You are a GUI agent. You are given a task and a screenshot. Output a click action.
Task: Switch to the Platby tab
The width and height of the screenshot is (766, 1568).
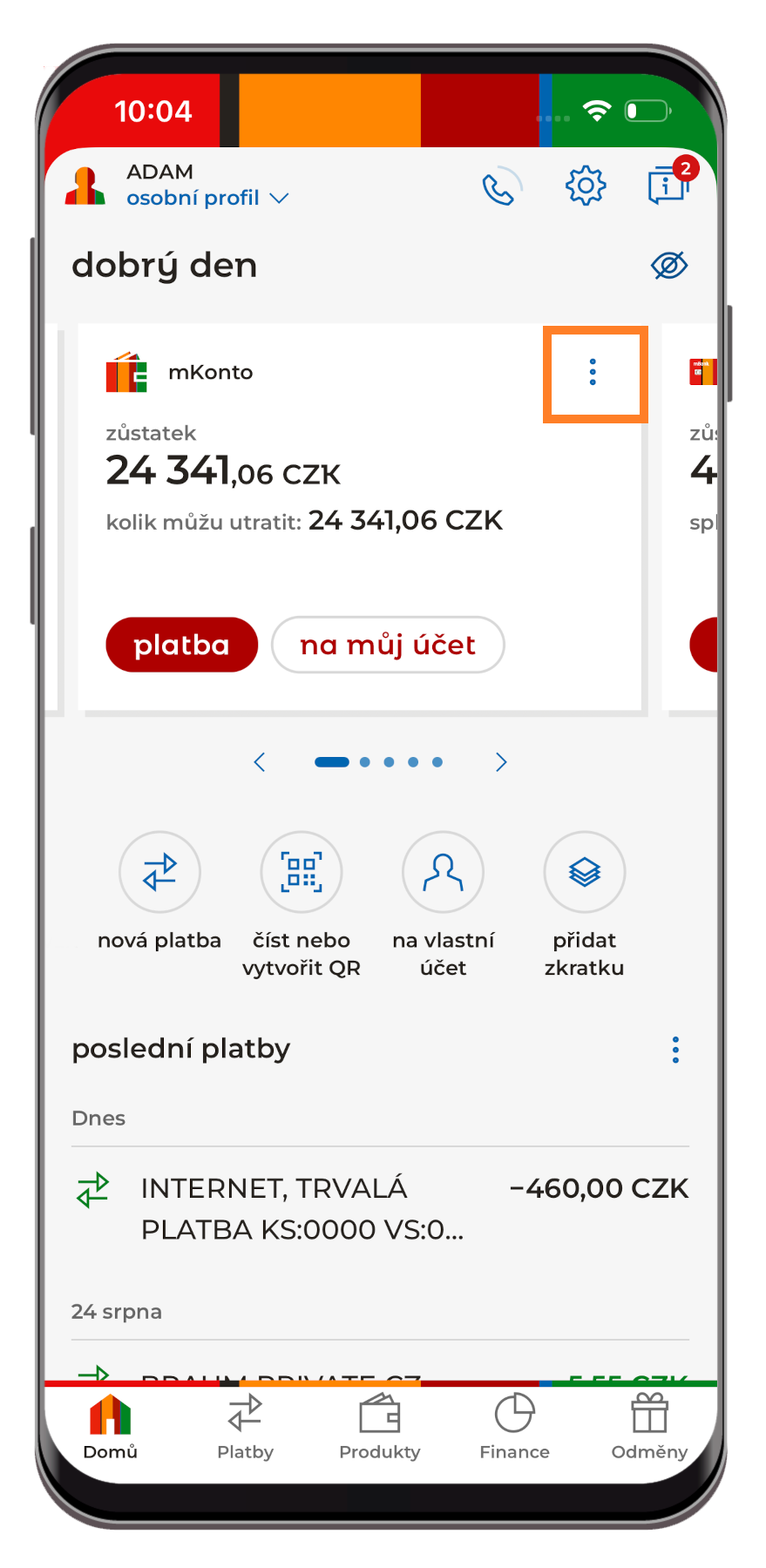coord(245,1427)
